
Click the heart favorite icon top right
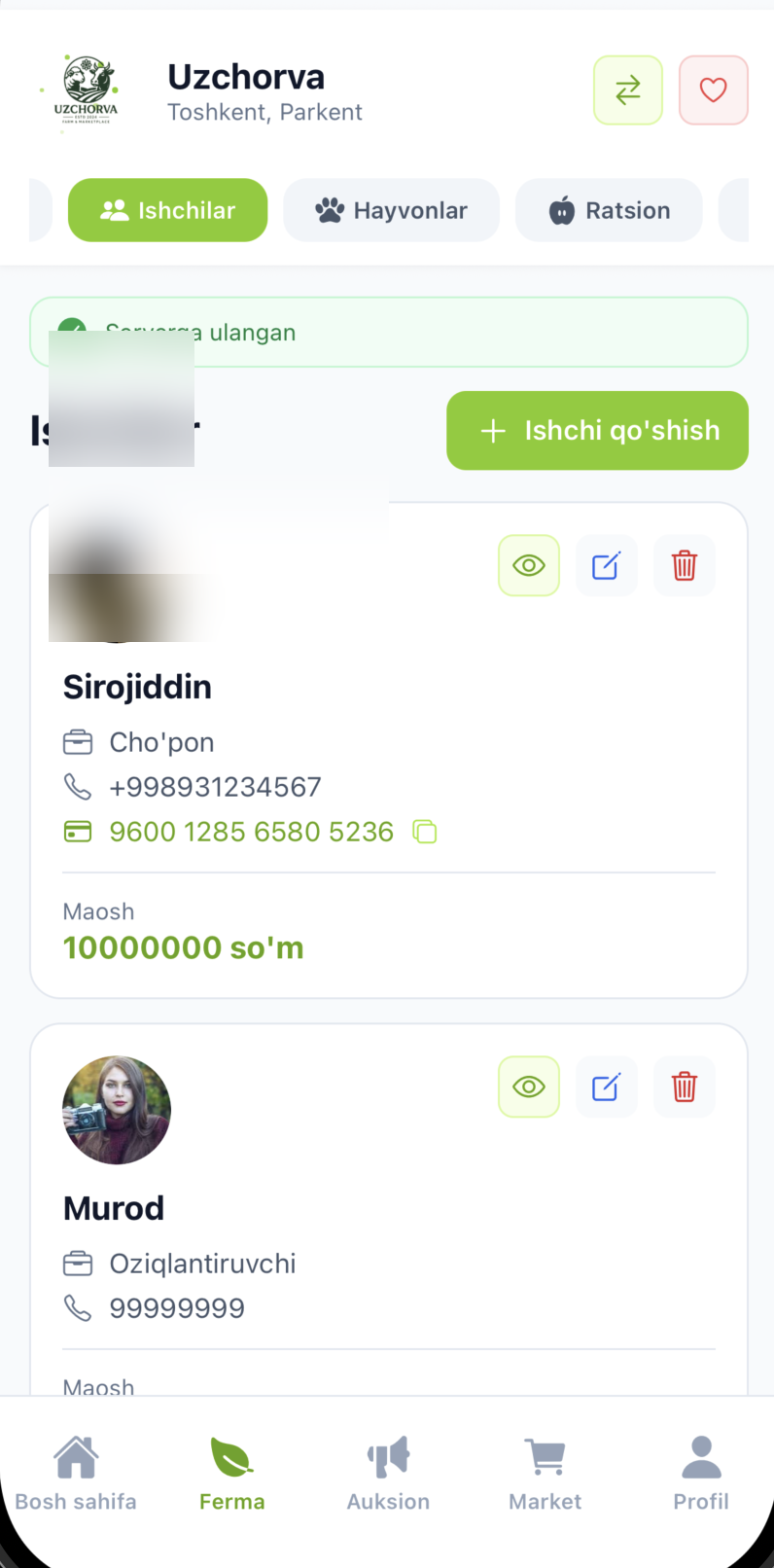713,89
